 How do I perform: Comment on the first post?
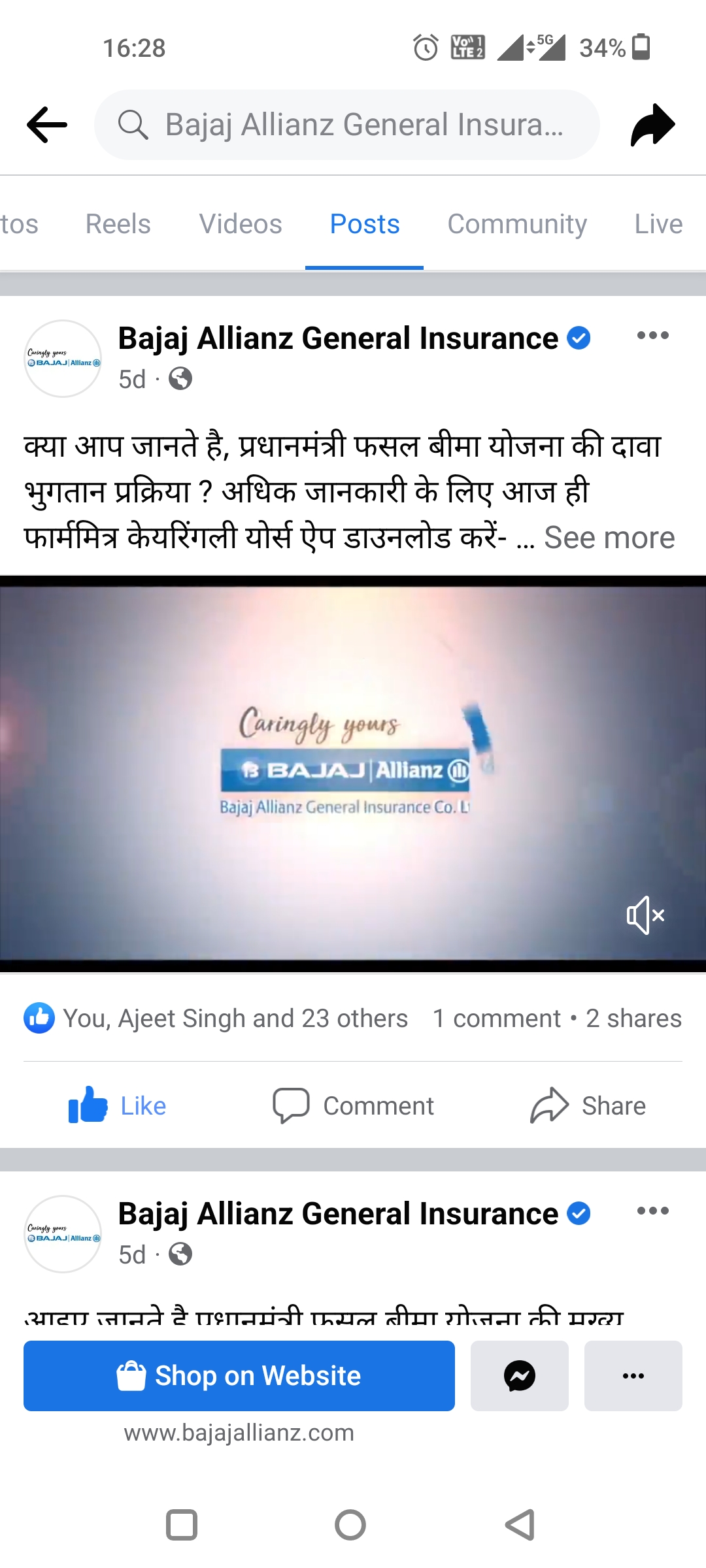[353, 1105]
